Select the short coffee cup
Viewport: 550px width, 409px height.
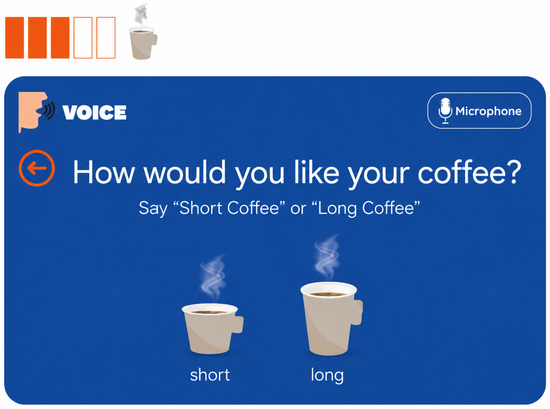coord(213,328)
